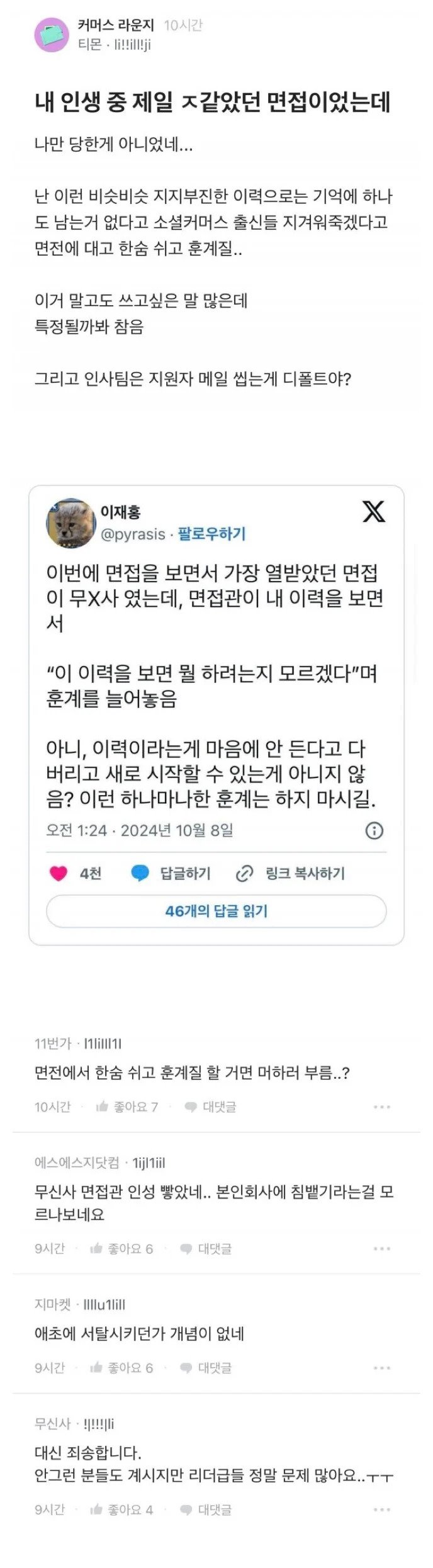The image size is (433, 1568).
Task: Open the 커머스 라운지 channel avatar
Action: coord(52,35)
